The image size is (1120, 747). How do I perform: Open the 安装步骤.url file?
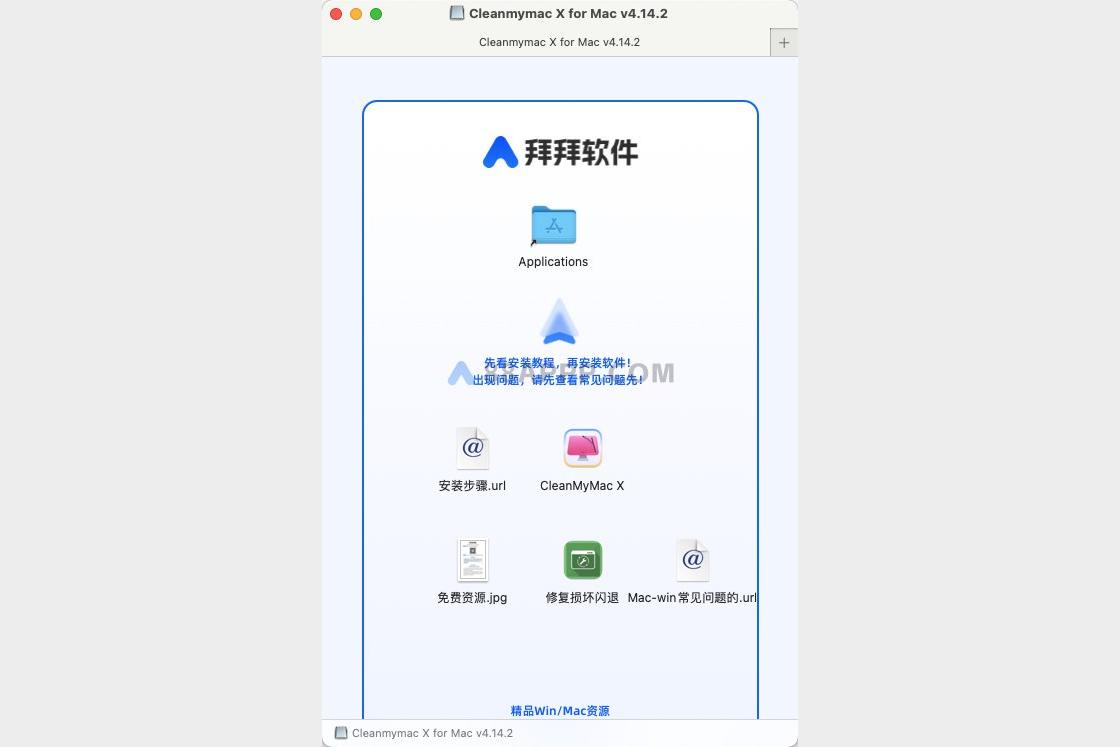[x=472, y=449]
